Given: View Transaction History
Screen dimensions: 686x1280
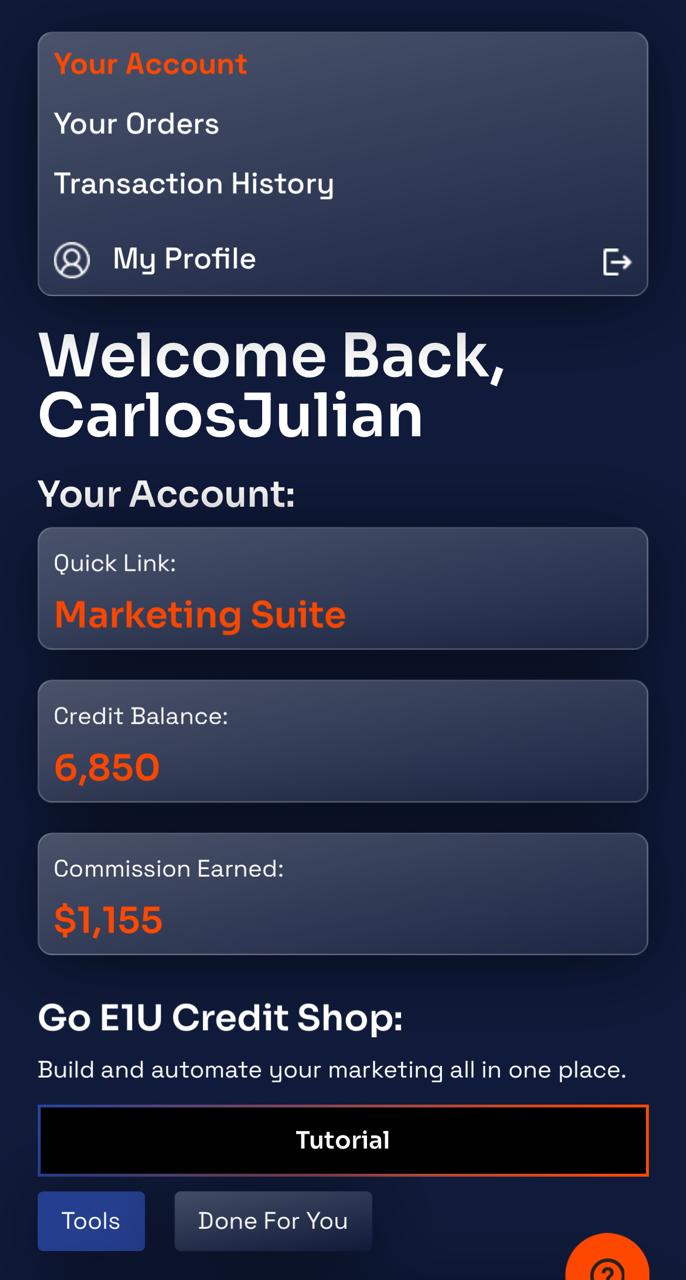Looking at the screenshot, I should pos(193,184).
